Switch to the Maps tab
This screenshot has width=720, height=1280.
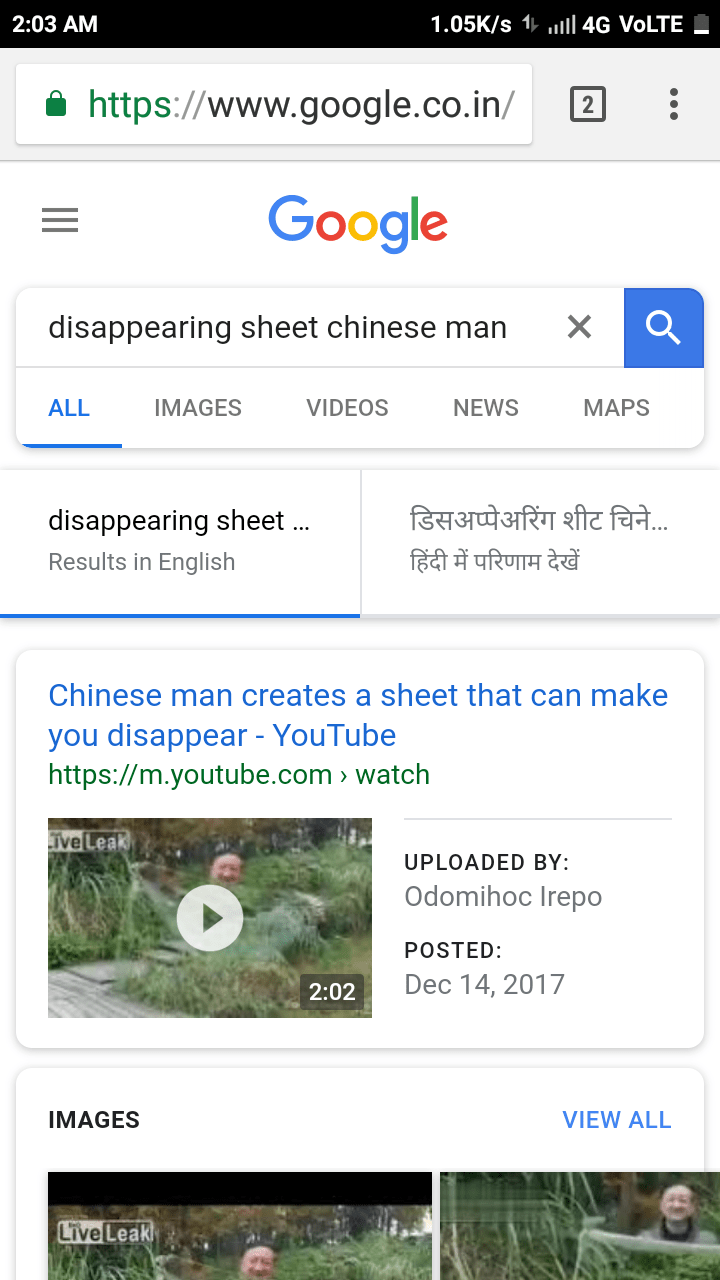(616, 408)
